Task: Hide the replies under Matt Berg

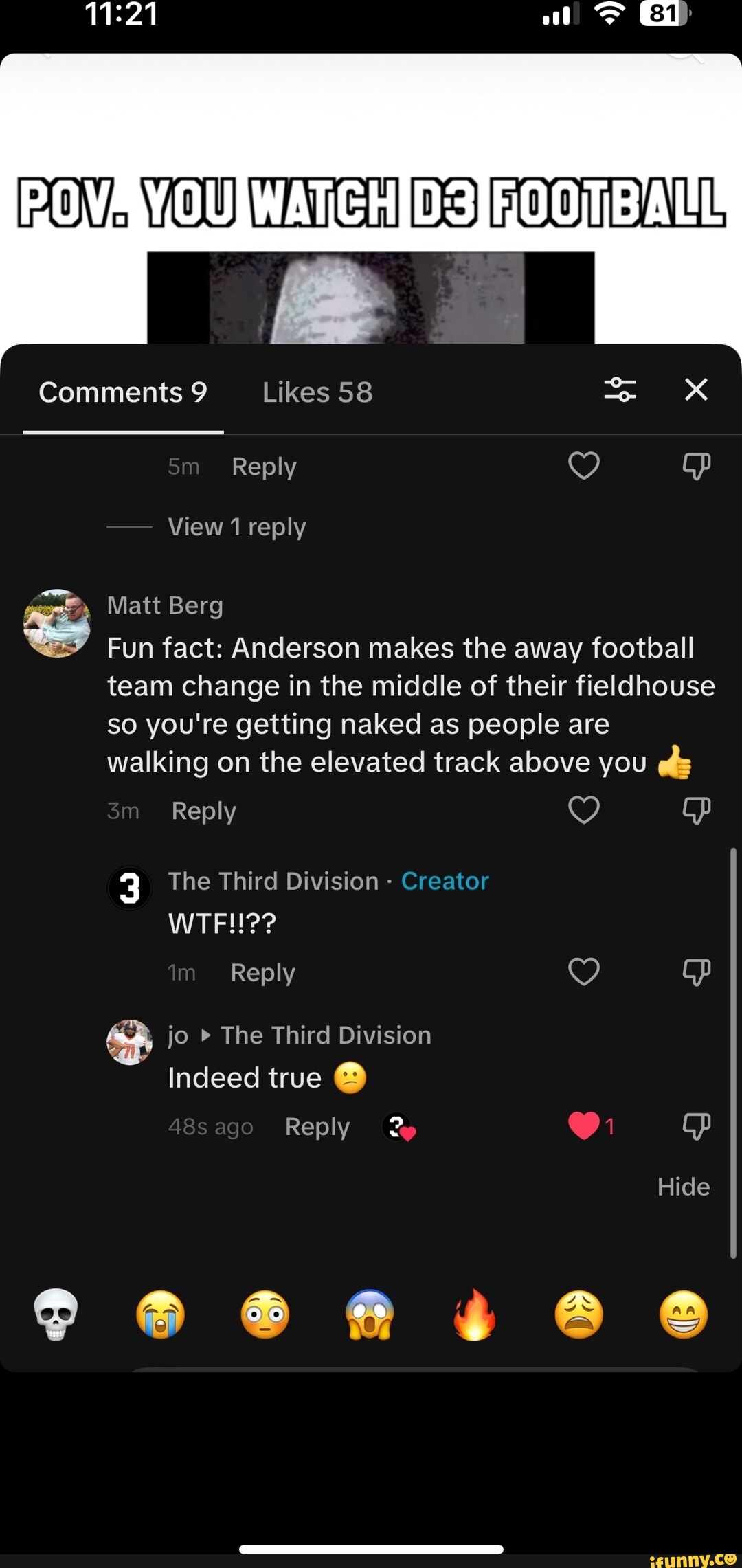Action: click(683, 1187)
